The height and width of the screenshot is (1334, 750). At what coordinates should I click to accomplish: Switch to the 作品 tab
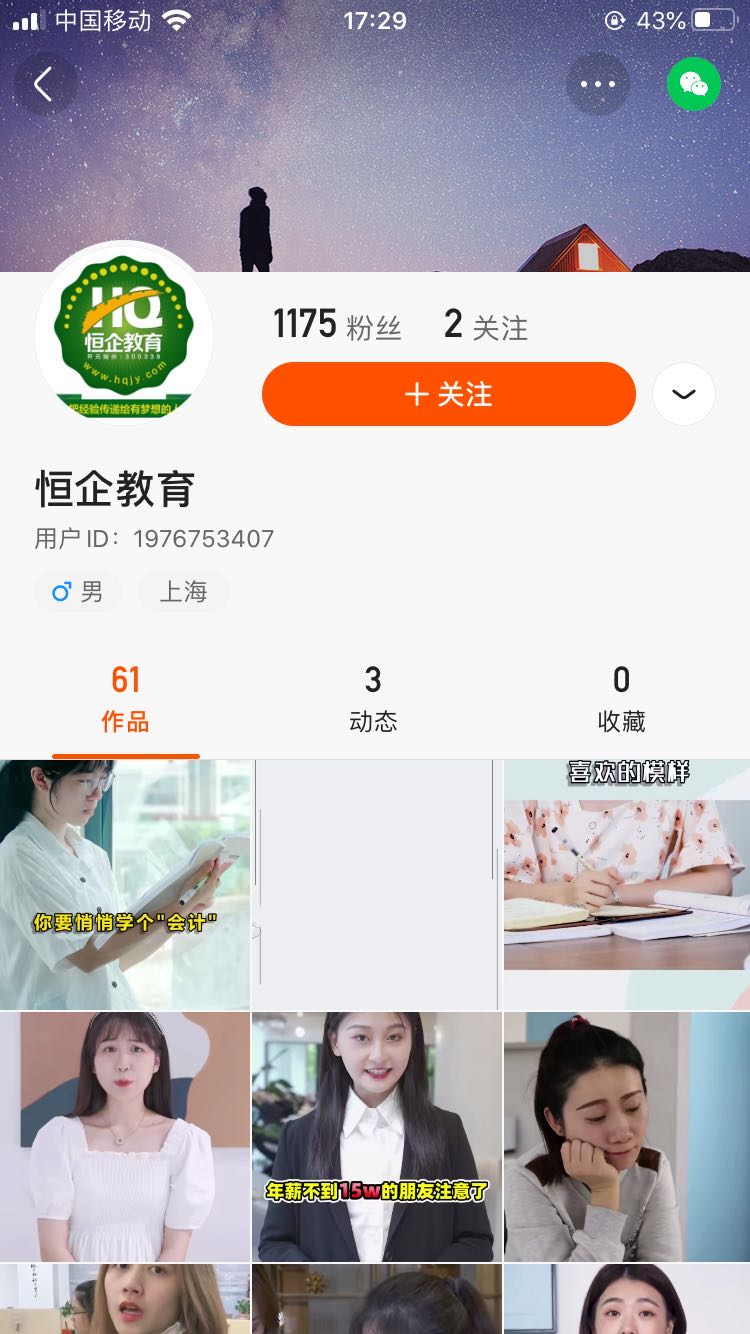125,699
